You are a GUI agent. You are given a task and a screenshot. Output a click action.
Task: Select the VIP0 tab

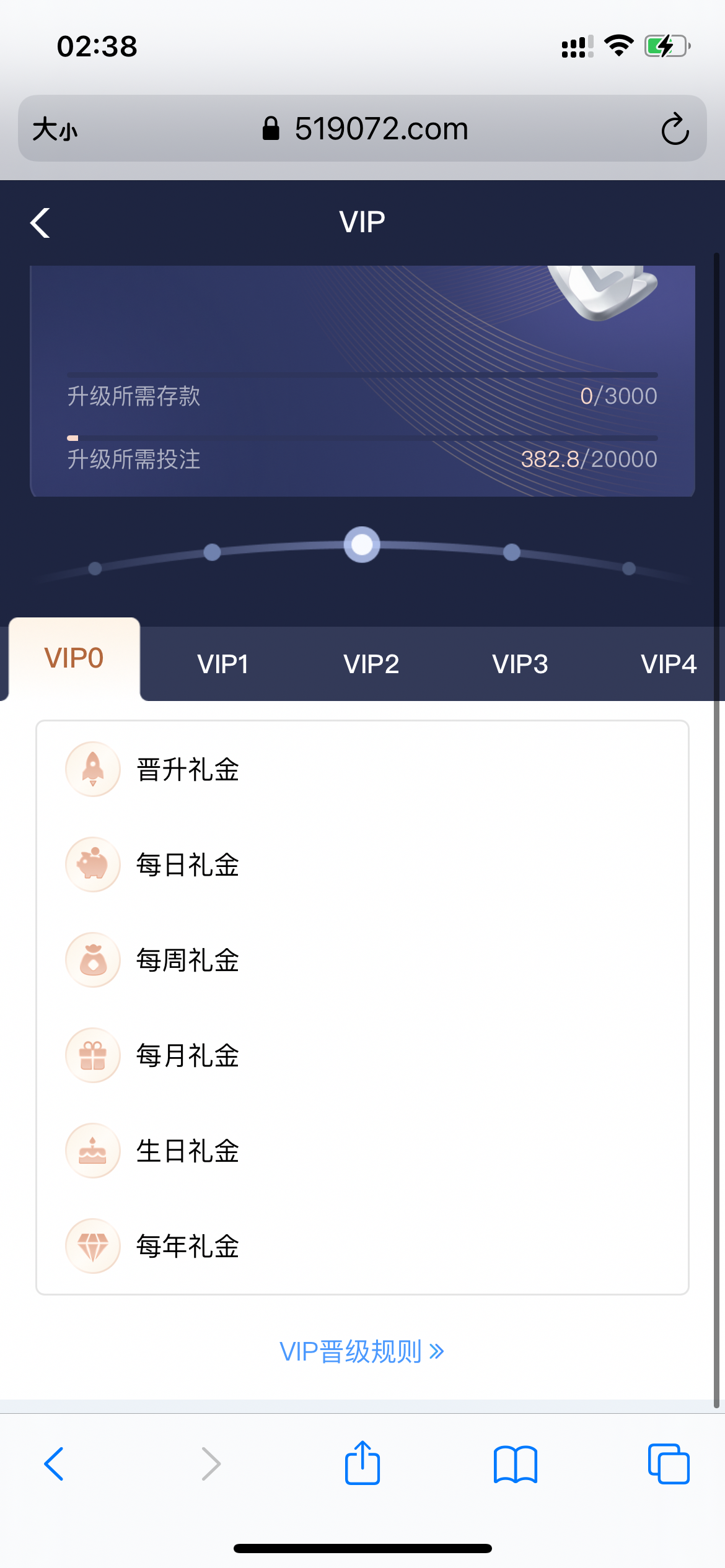click(74, 658)
